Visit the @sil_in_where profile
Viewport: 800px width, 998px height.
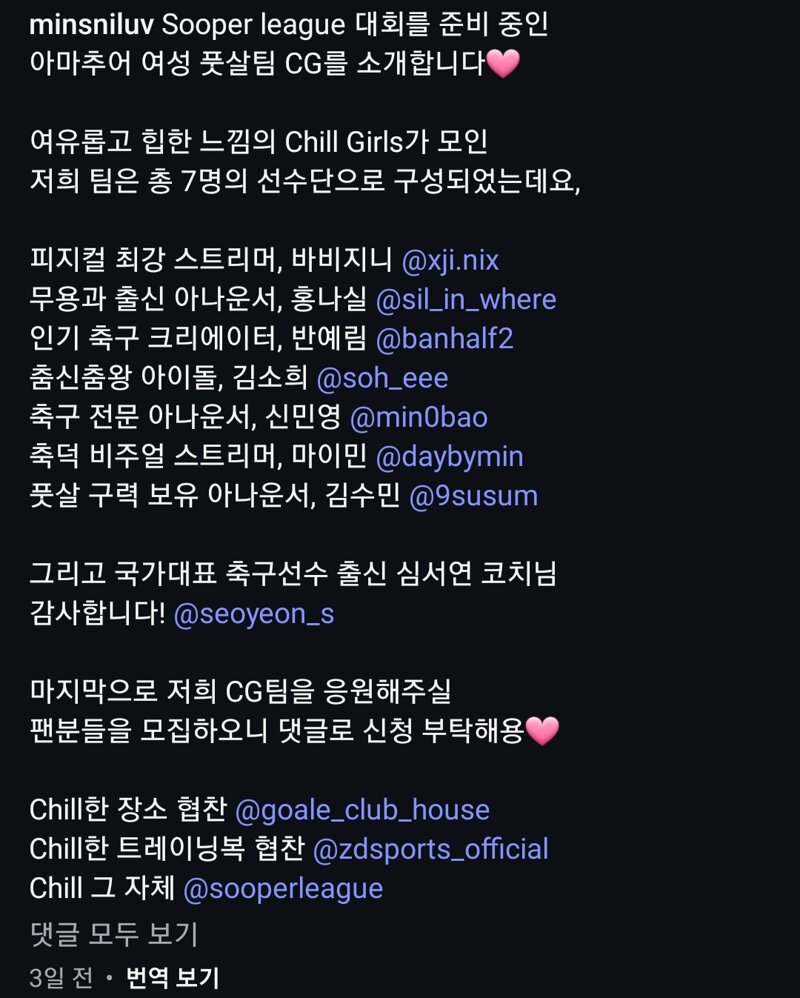[466, 300]
